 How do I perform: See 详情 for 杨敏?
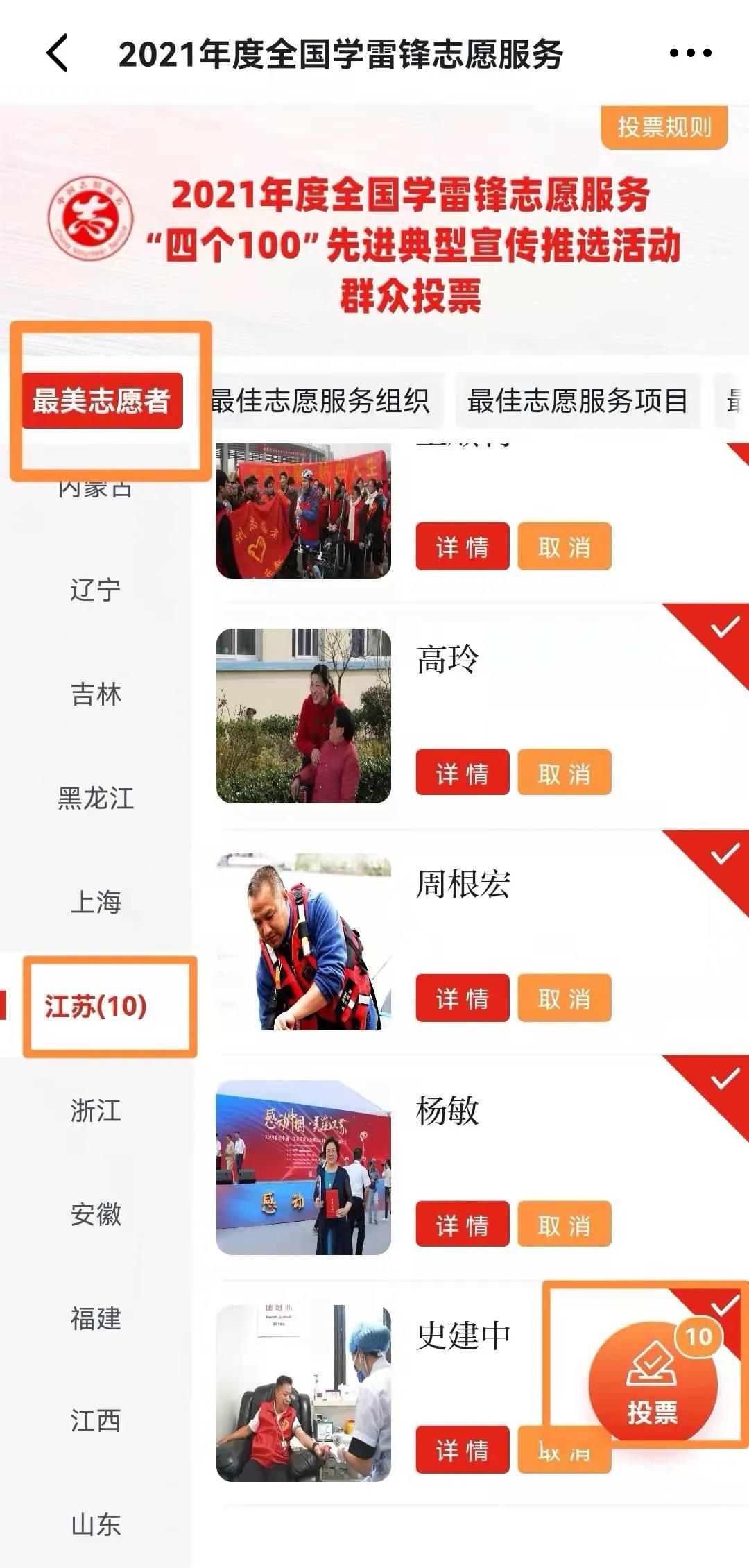463,1224
